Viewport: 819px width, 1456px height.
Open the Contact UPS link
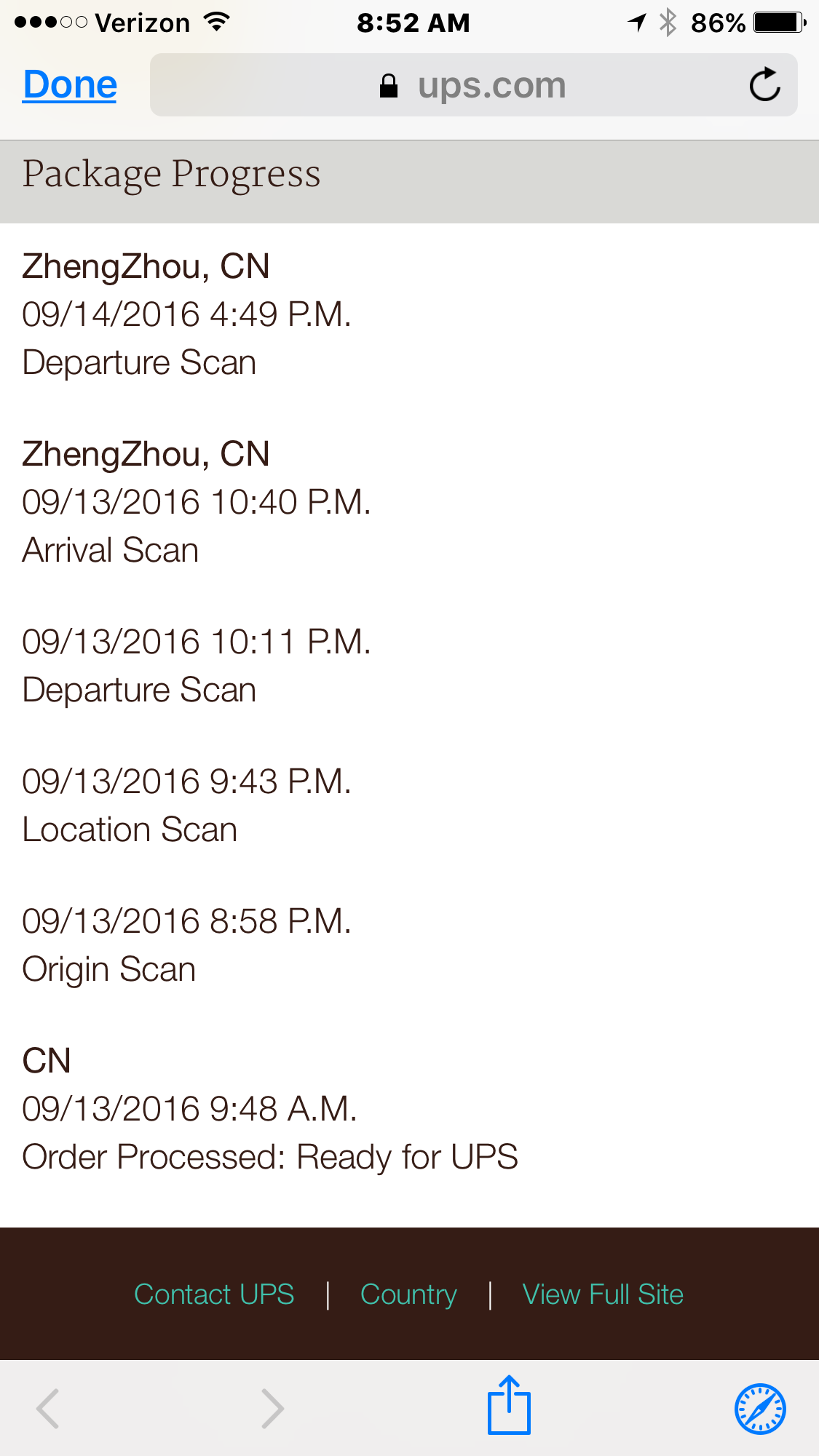(214, 1294)
